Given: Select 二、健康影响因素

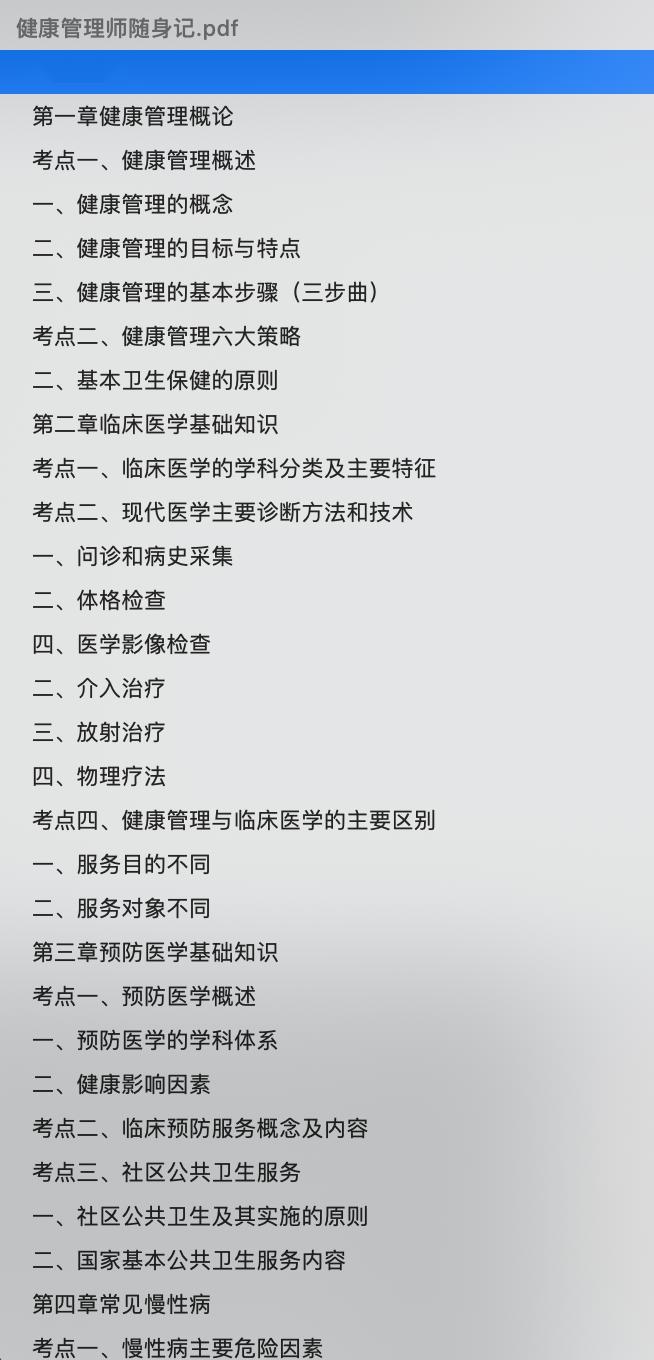Looking at the screenshot, I should tap(122, 1084).
